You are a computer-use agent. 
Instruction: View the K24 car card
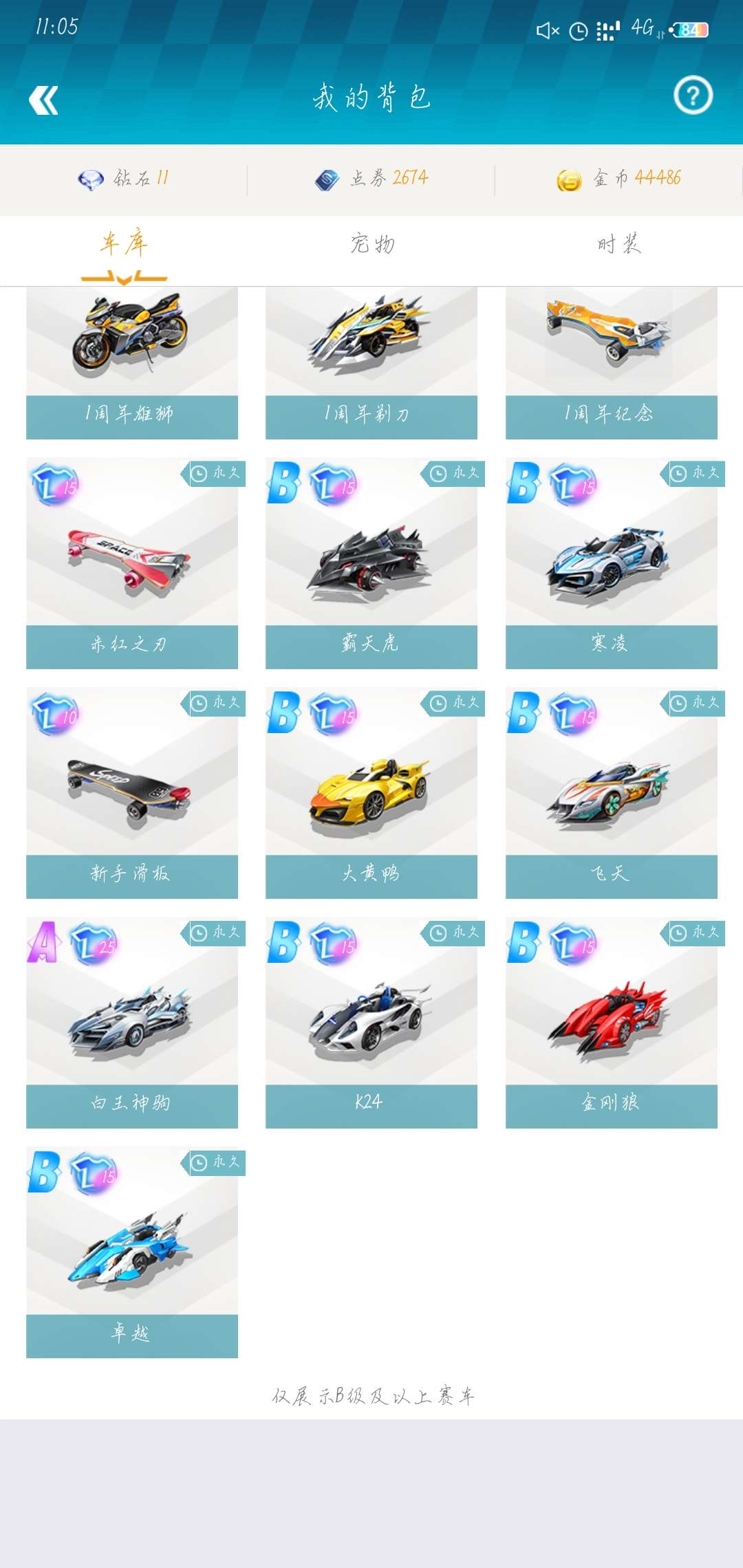pos(371,1023)
